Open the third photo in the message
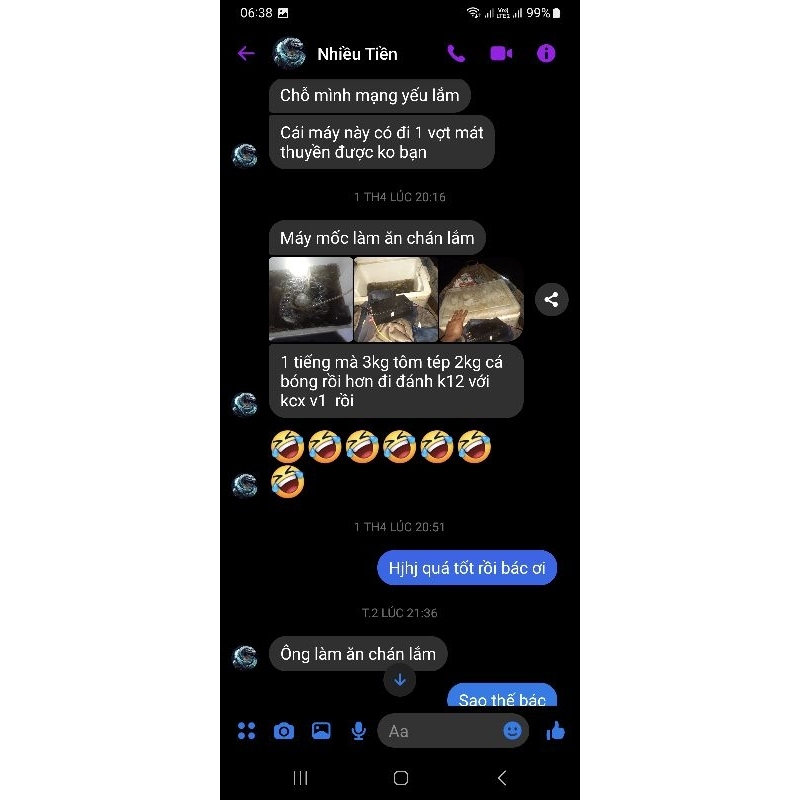The width and height of the screenshot is (800, 800). 481,299
